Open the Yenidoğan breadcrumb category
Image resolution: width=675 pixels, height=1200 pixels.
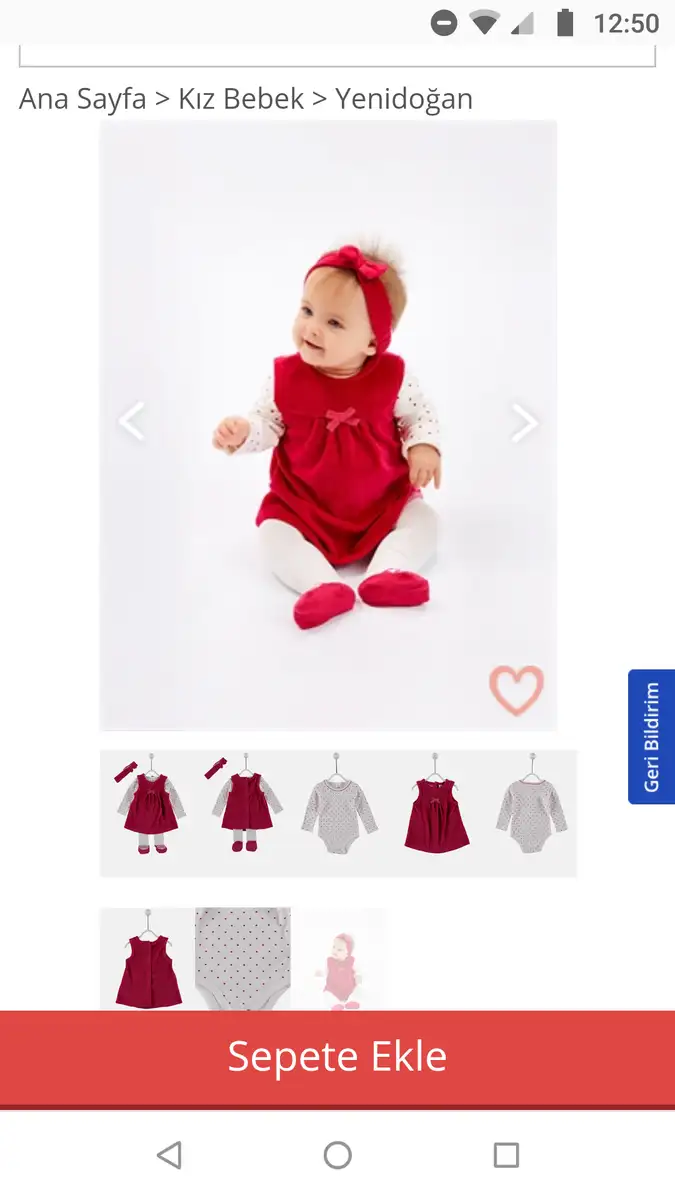(404, 99)
